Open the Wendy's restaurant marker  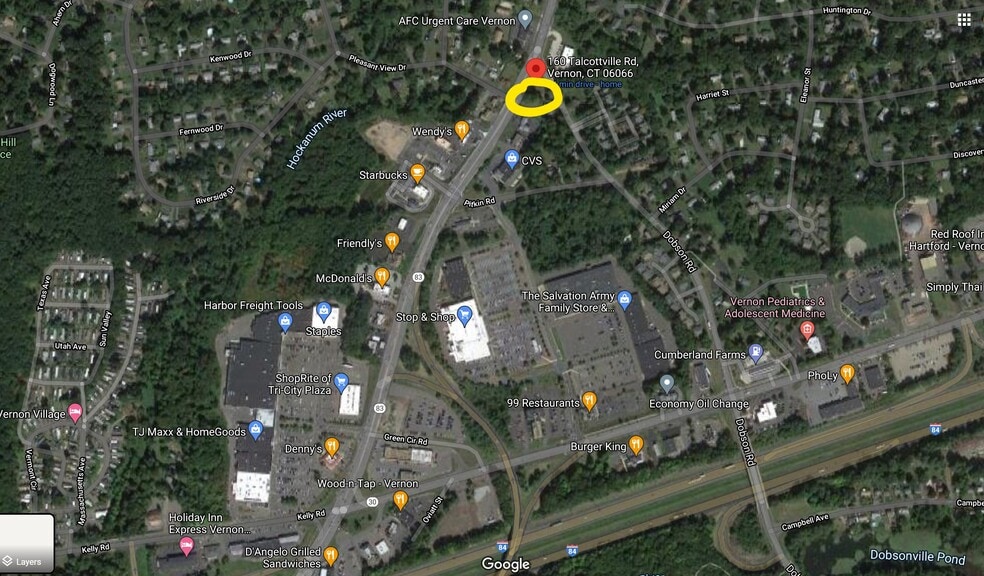point(461,130)
